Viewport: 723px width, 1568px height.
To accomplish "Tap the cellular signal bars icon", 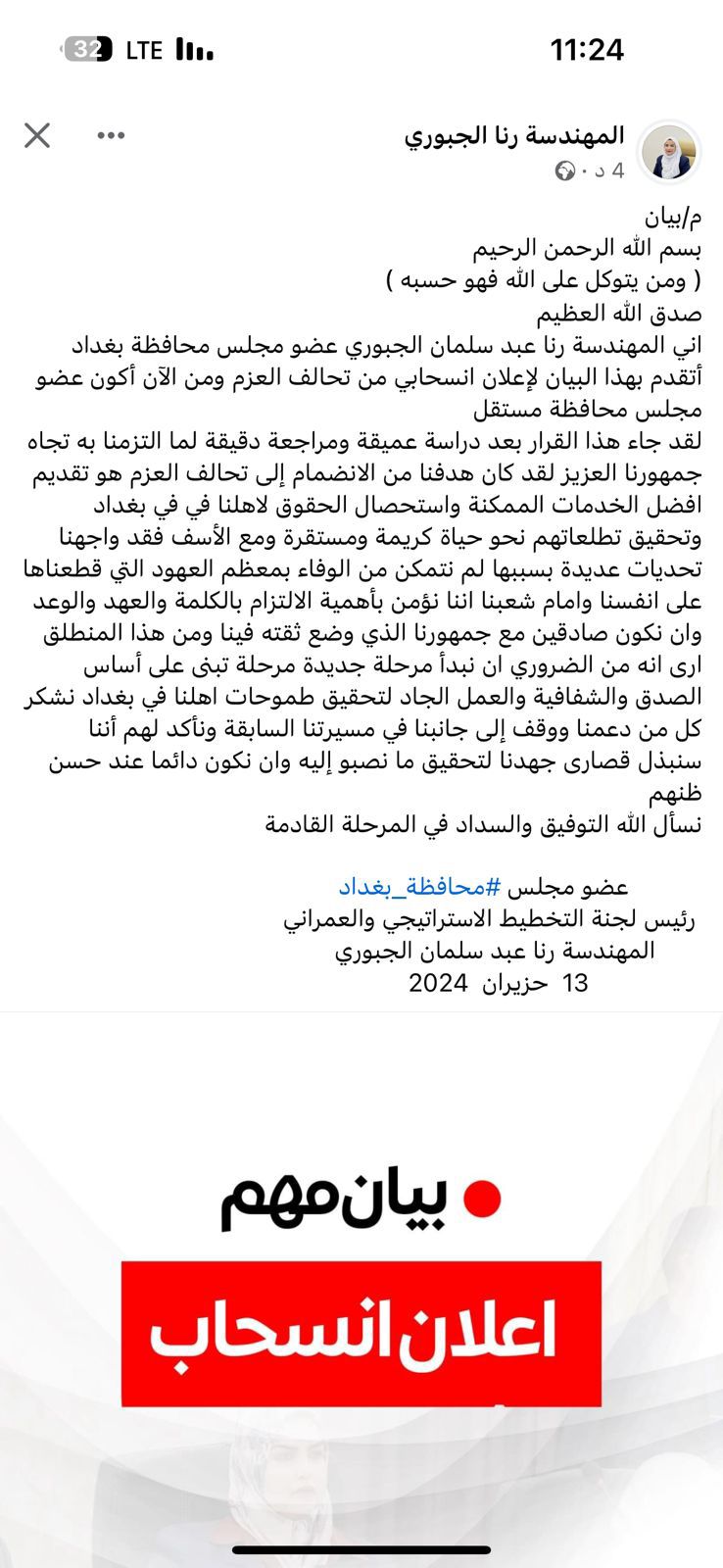I will pyautogui.click(x=192, y=47).
